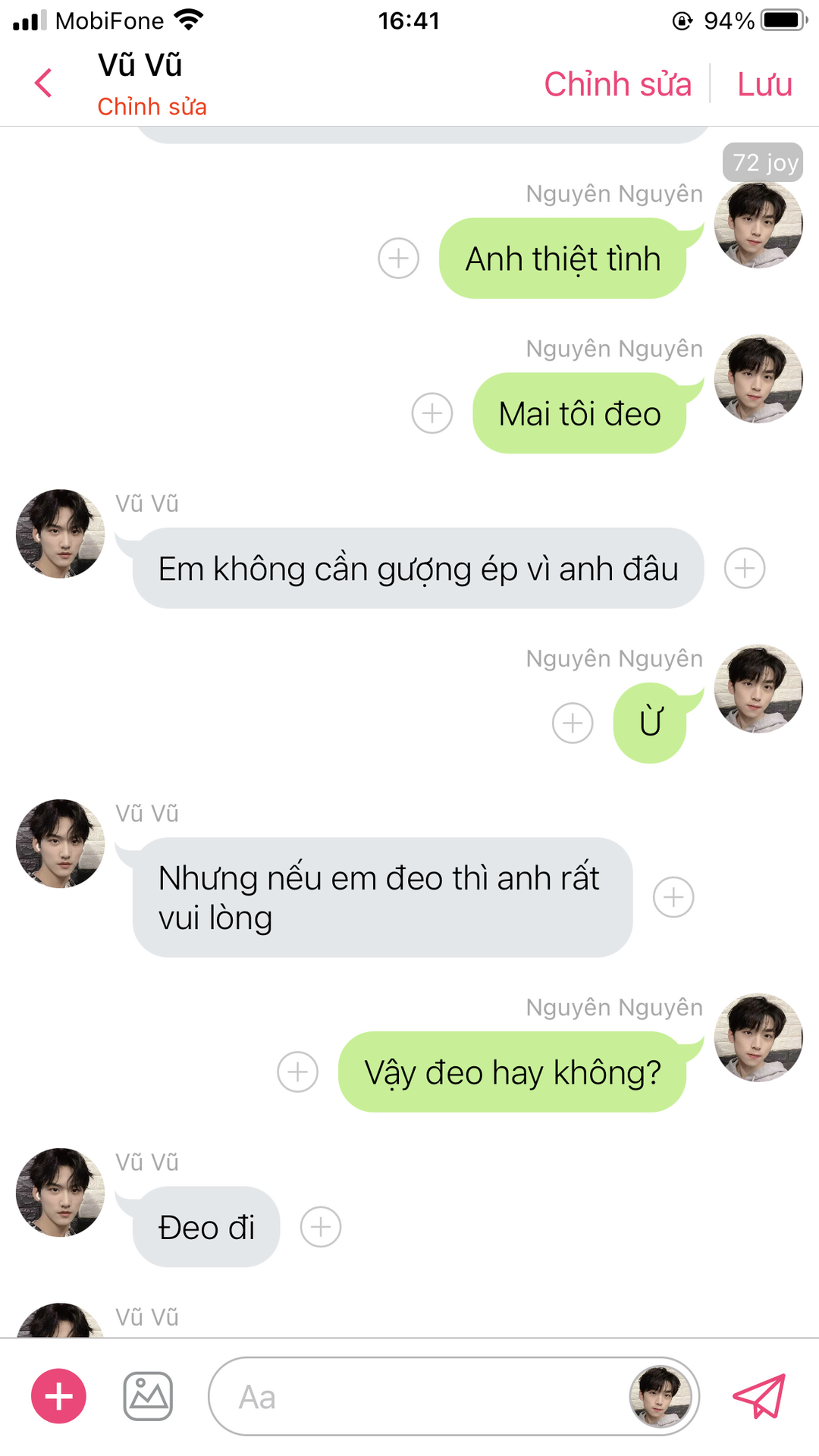Screen dimensions: 819x1456
Task: Send the message with paper plane
Action: coord(758,1396)
